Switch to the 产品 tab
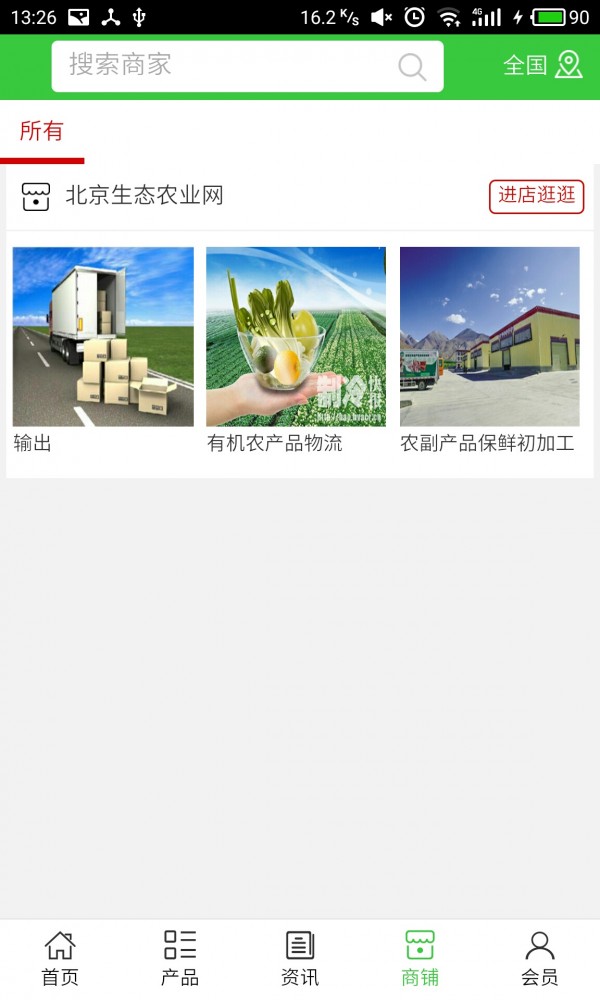The image size is (600, 1000). pyautogui.click(x=180, y=958)
